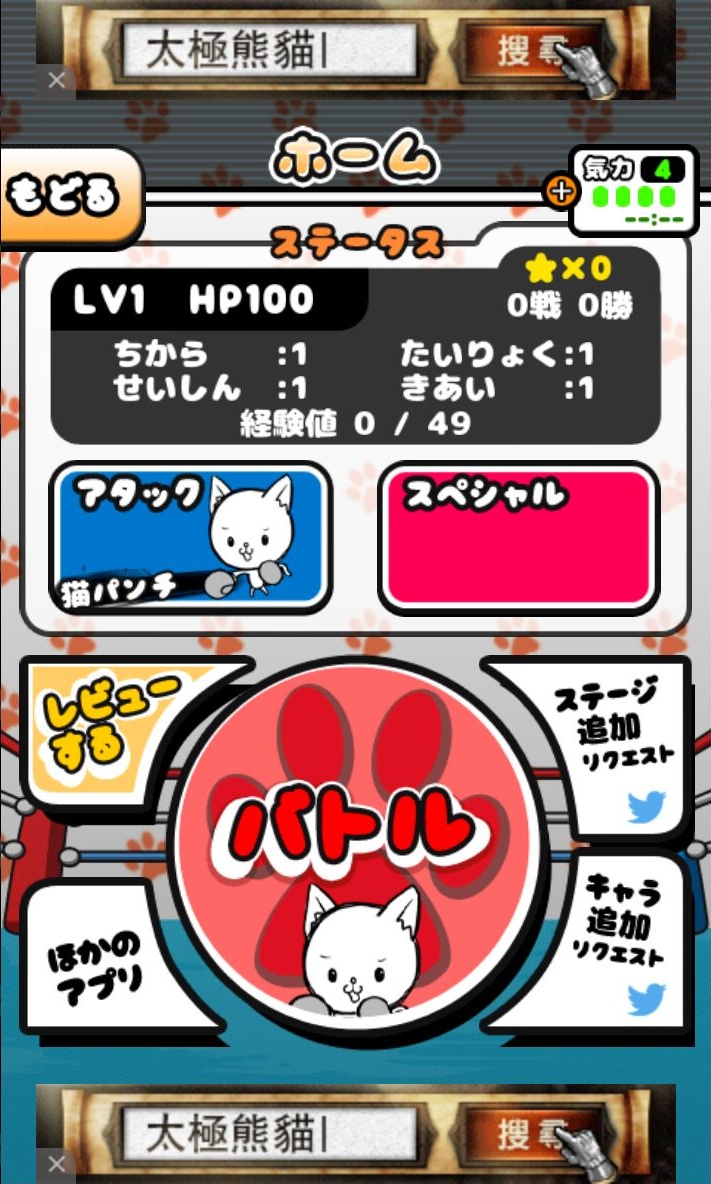711x1184 pixels.
Task: Open the スペシャル slot
Action: (518, 538)
